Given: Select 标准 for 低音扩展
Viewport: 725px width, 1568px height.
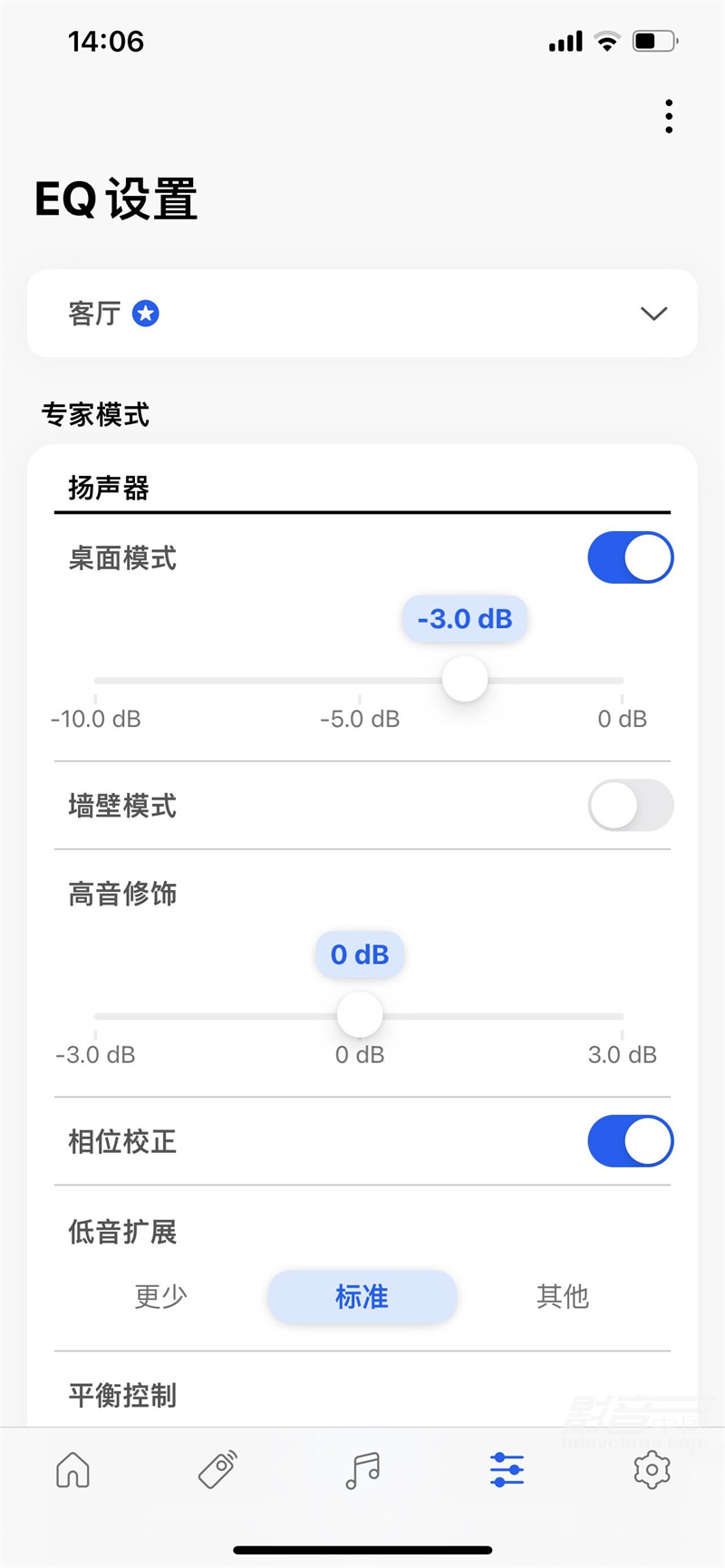Looking at the screenshot, I should coord(362,1297).
